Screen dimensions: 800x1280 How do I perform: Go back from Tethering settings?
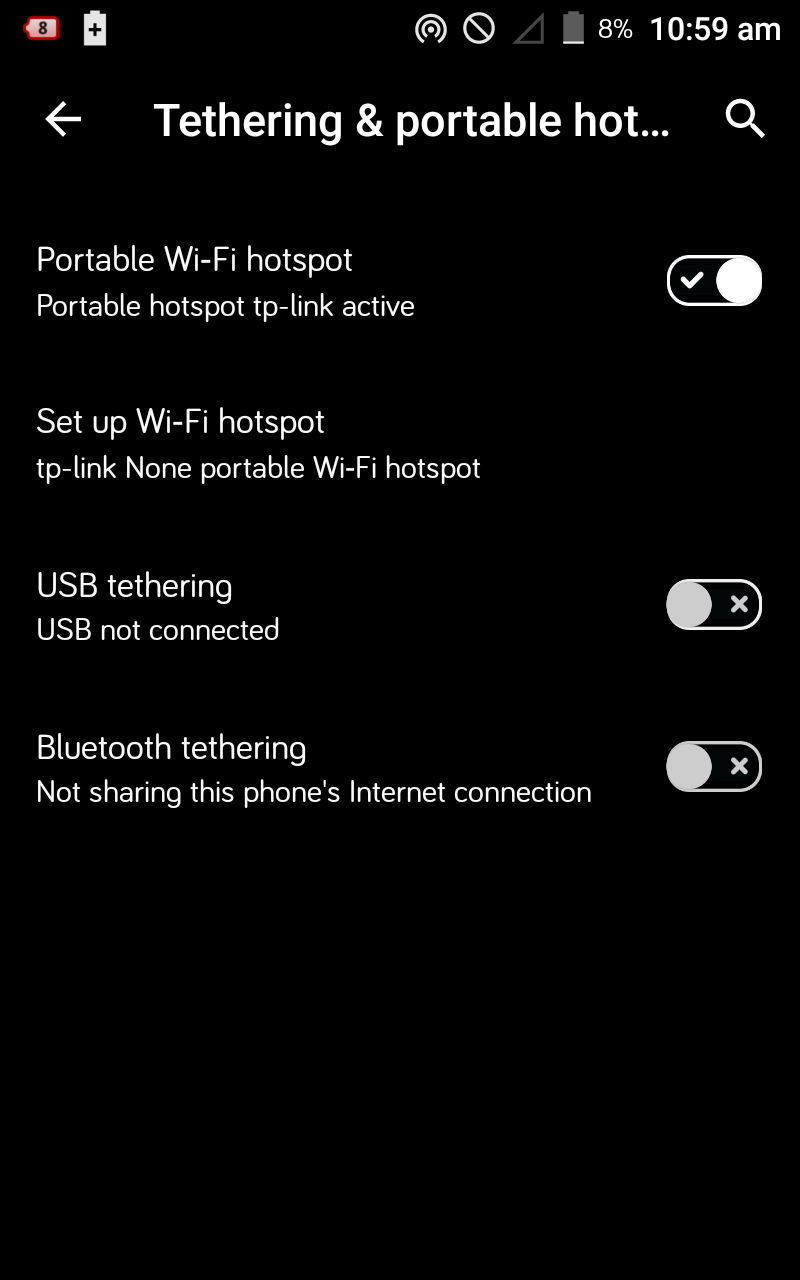pyautogui.click(x=63, y=120)
